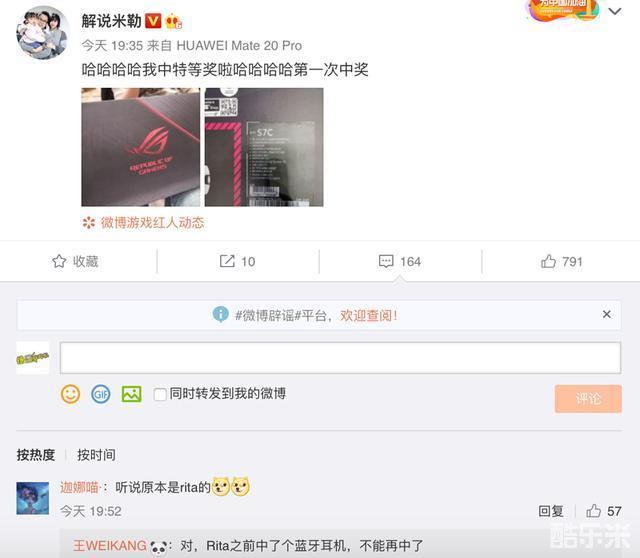Submit with the 评论 button

(x=588, y=398)
